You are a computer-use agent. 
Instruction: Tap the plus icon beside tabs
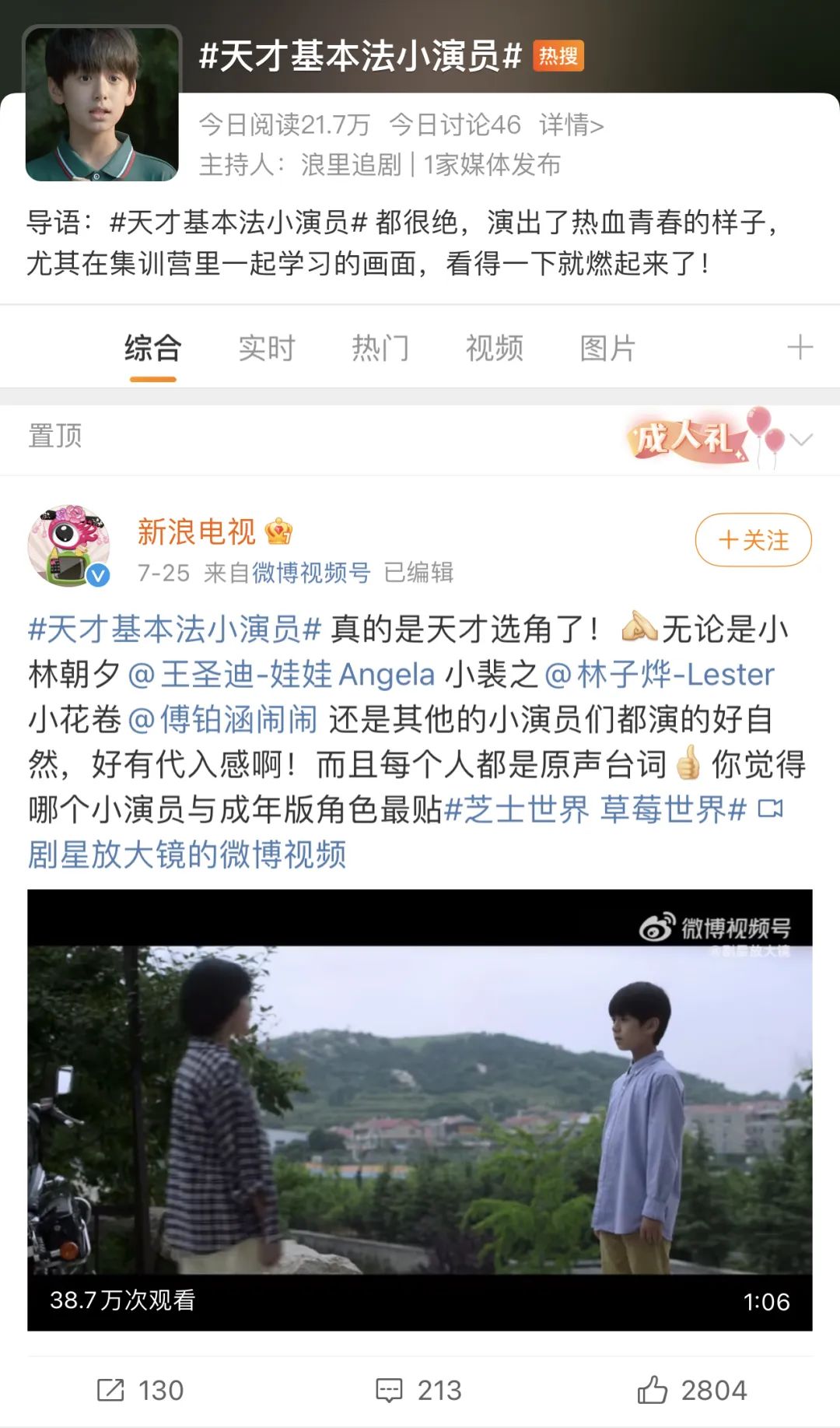click(x=800, y=347)
